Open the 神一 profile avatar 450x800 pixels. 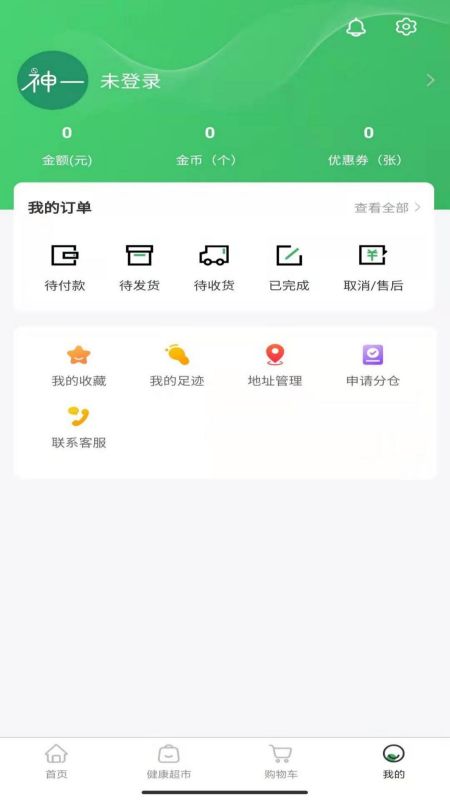click(x=53, y=80)
